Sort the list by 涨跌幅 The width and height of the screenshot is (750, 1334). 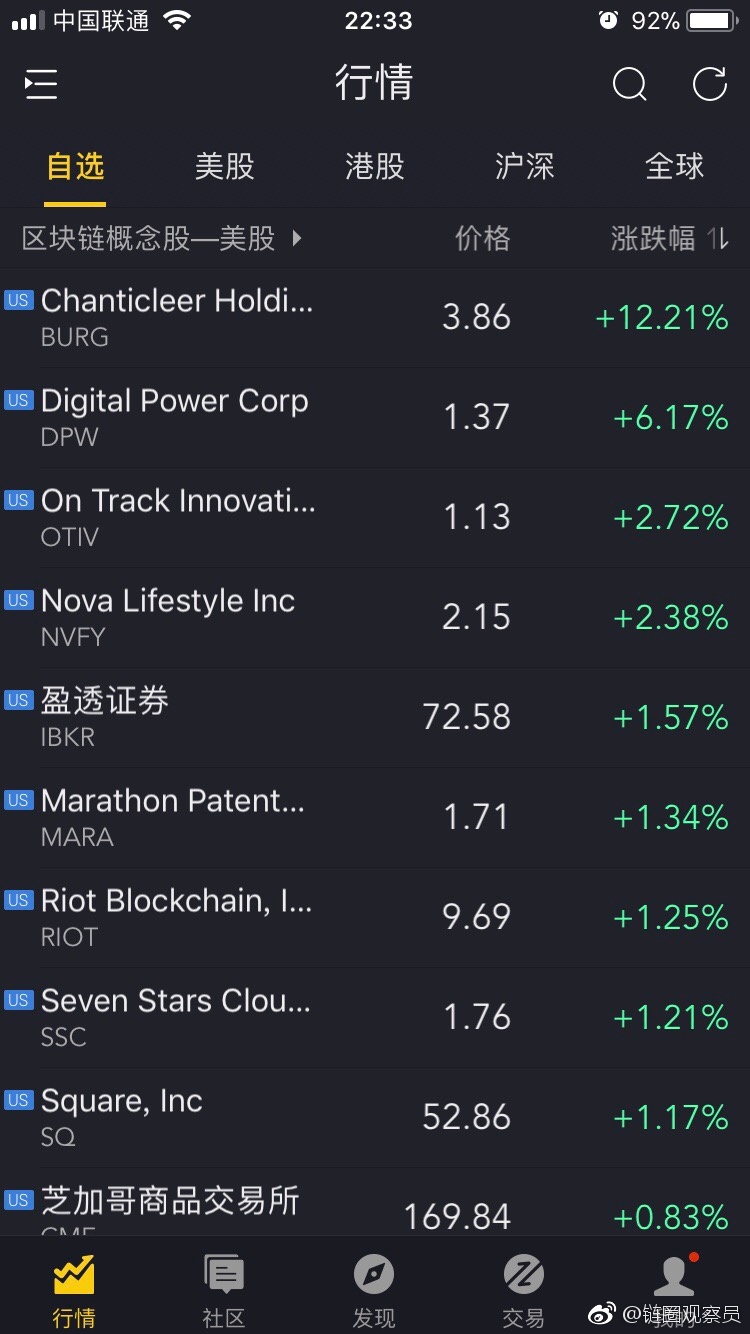[670, 238]
